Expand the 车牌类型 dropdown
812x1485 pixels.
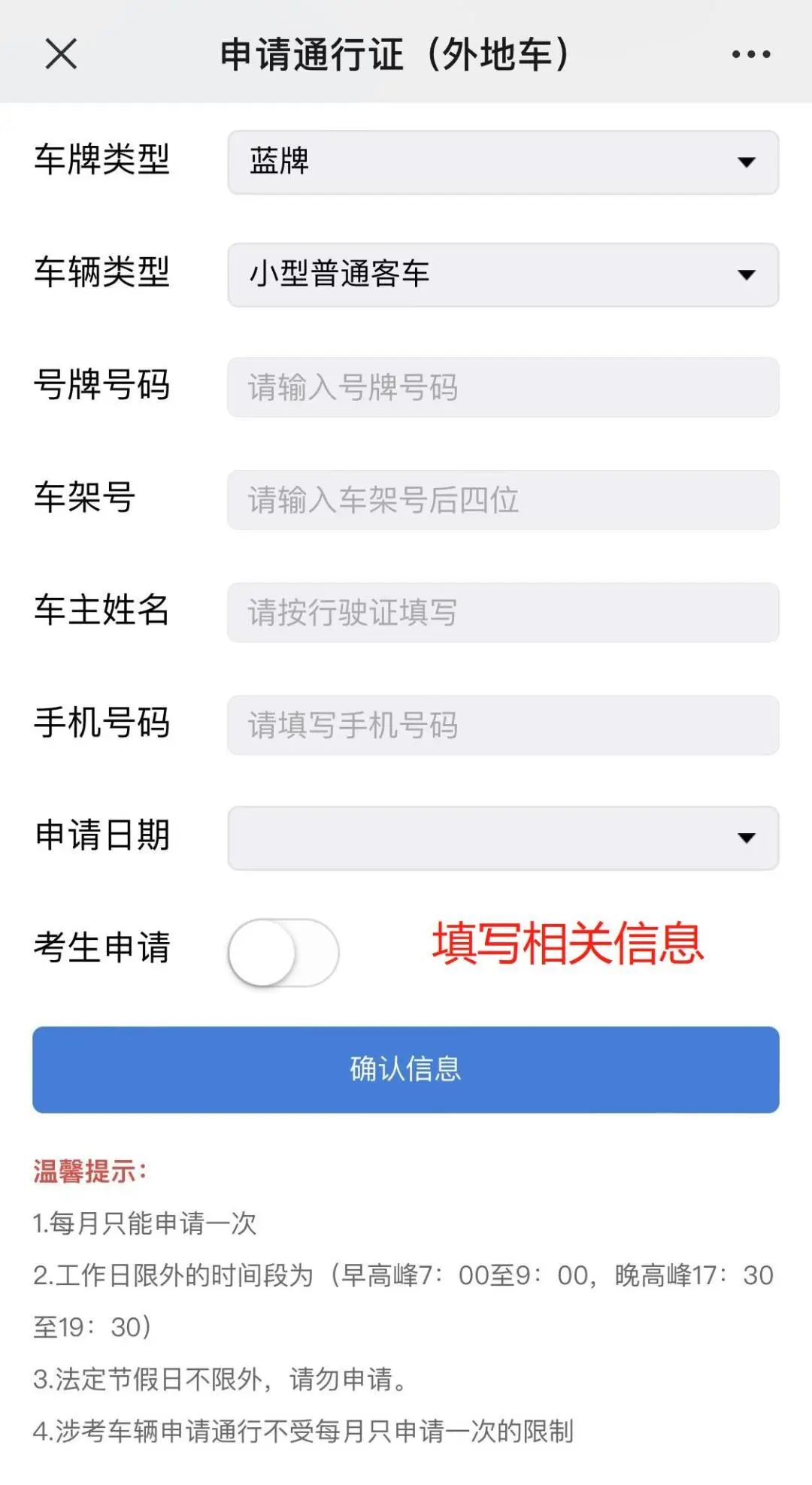pyautogui.click(x=502, y=162)
